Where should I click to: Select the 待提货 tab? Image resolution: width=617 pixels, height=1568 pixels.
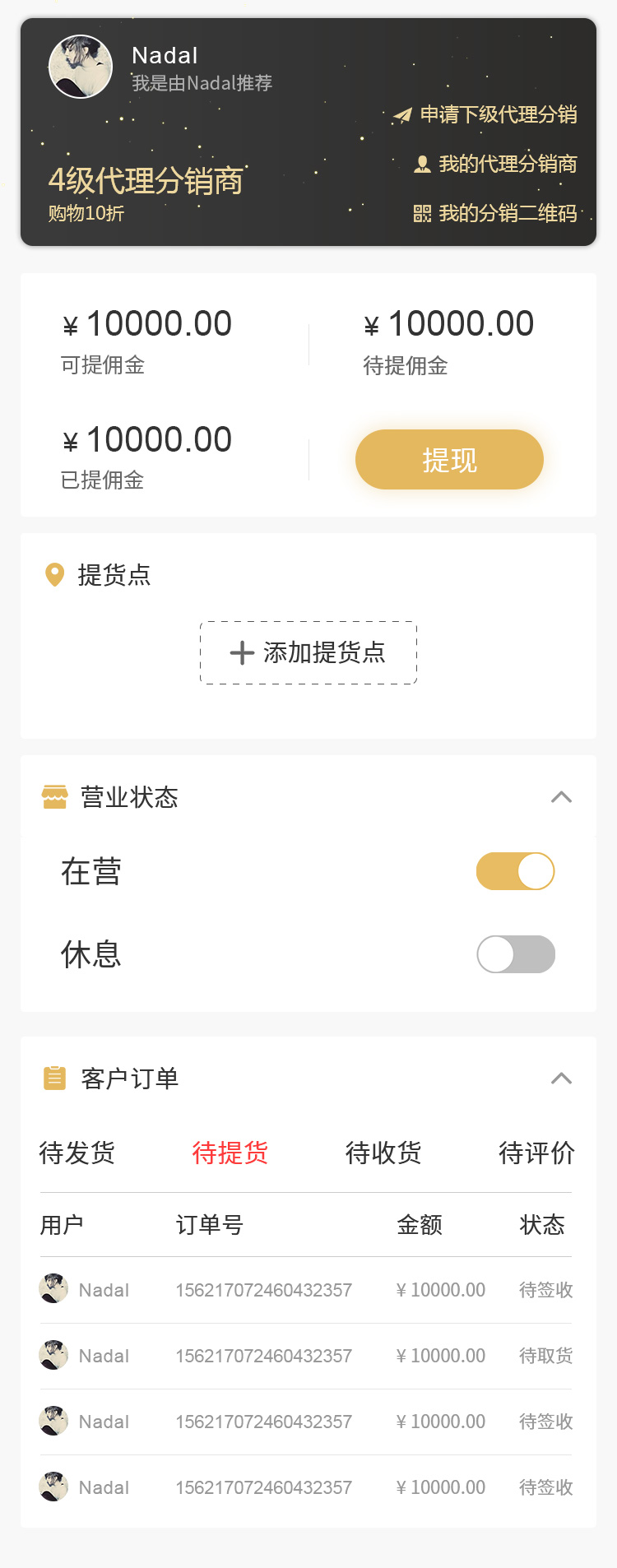(x=230, y=1153)
